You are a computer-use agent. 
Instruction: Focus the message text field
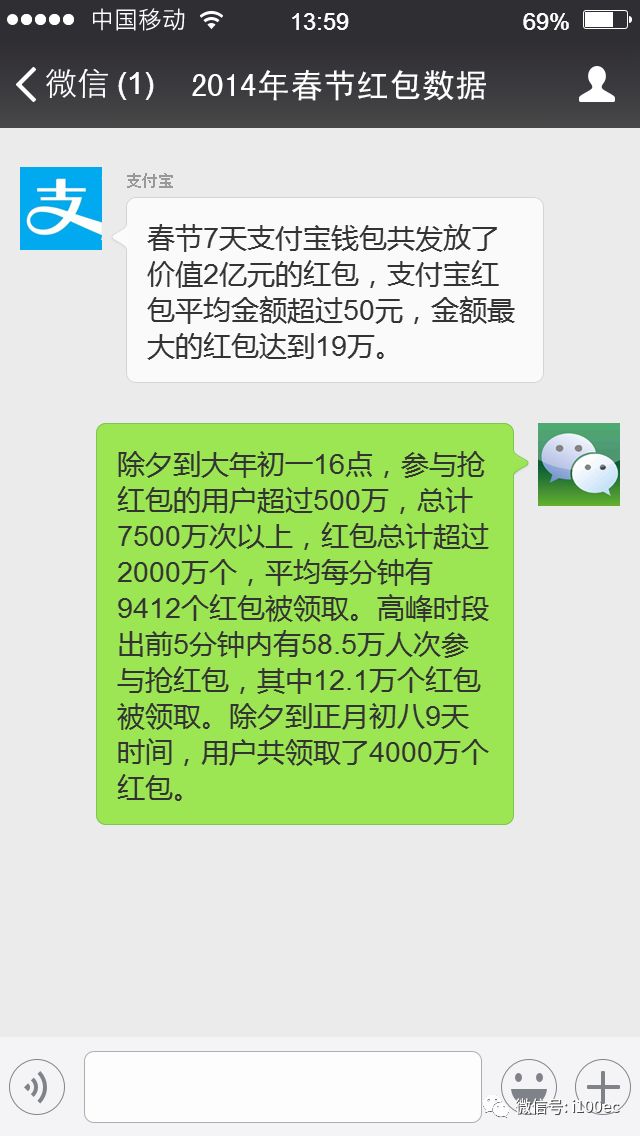(283, 1086)
